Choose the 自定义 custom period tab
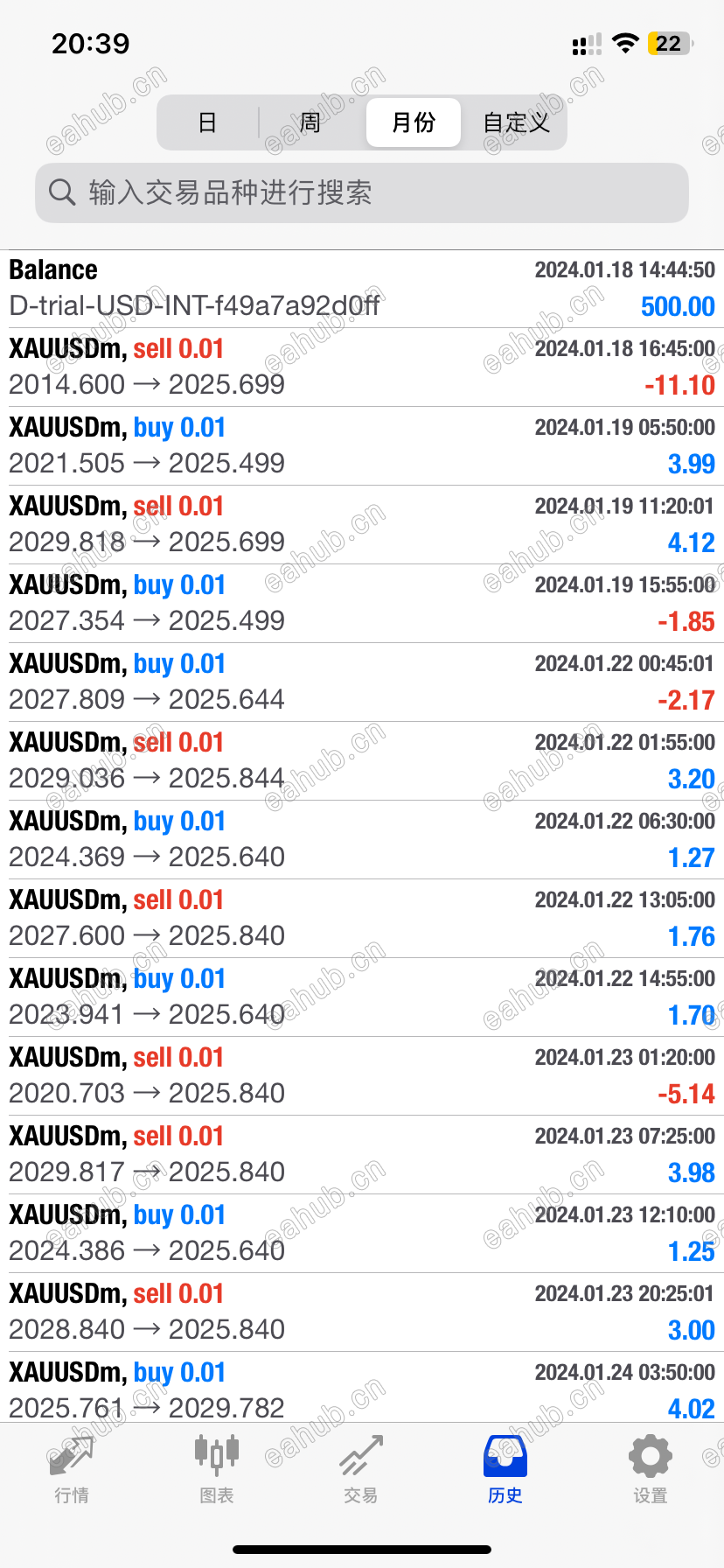 [516, 122]
